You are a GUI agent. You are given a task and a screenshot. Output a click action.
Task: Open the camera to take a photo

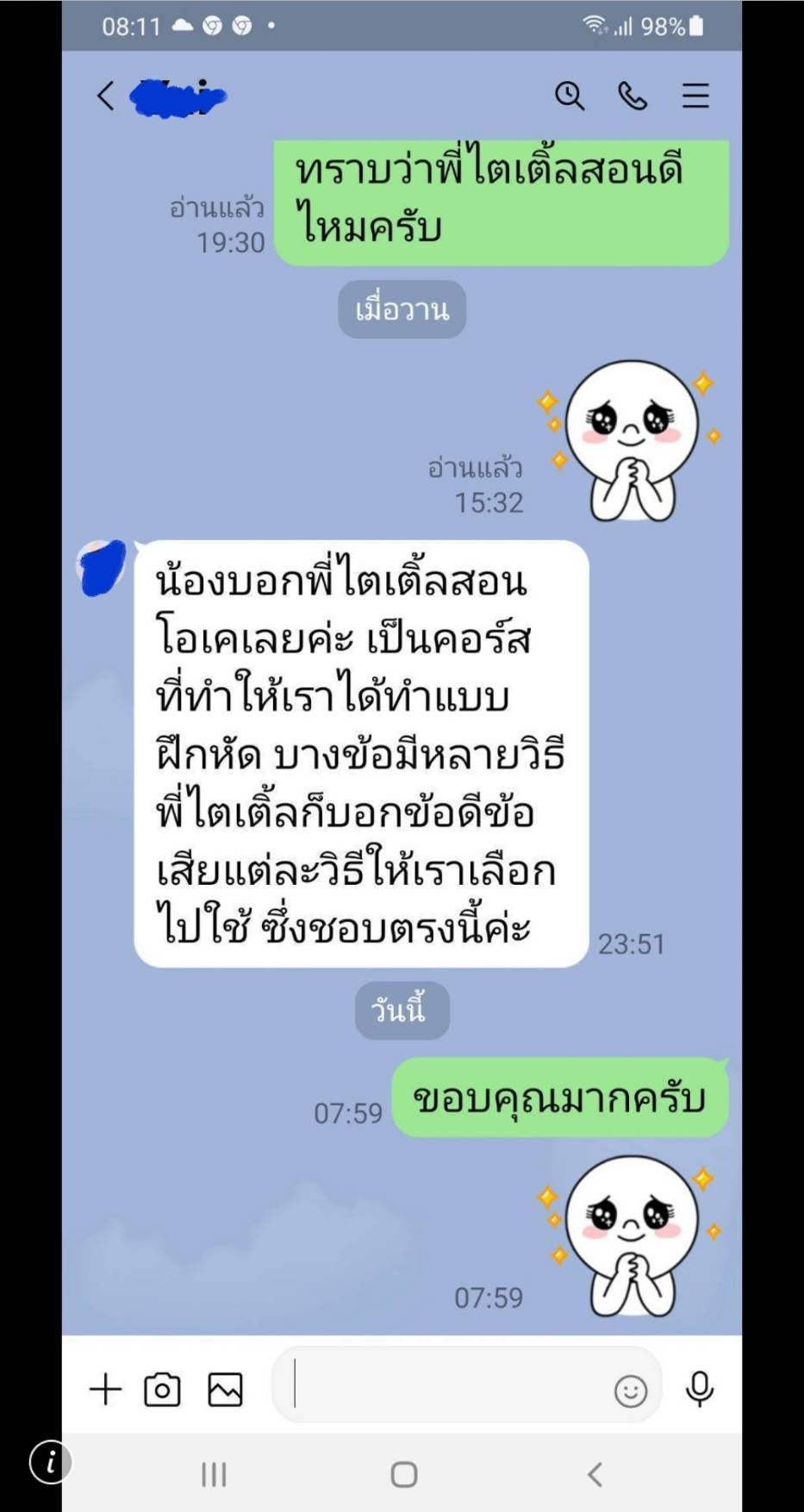coord(162,1390)
